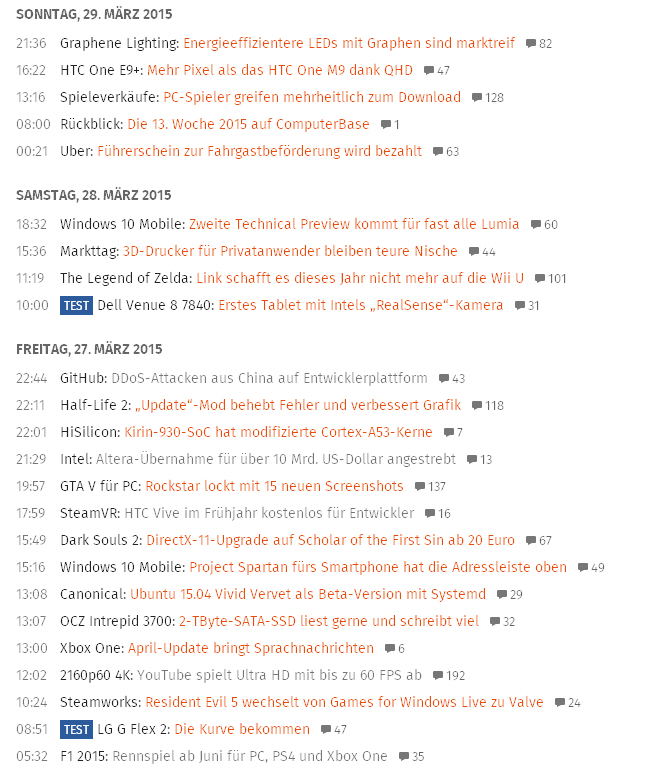Open Uber Führerschein article

[x=259, y=151]
